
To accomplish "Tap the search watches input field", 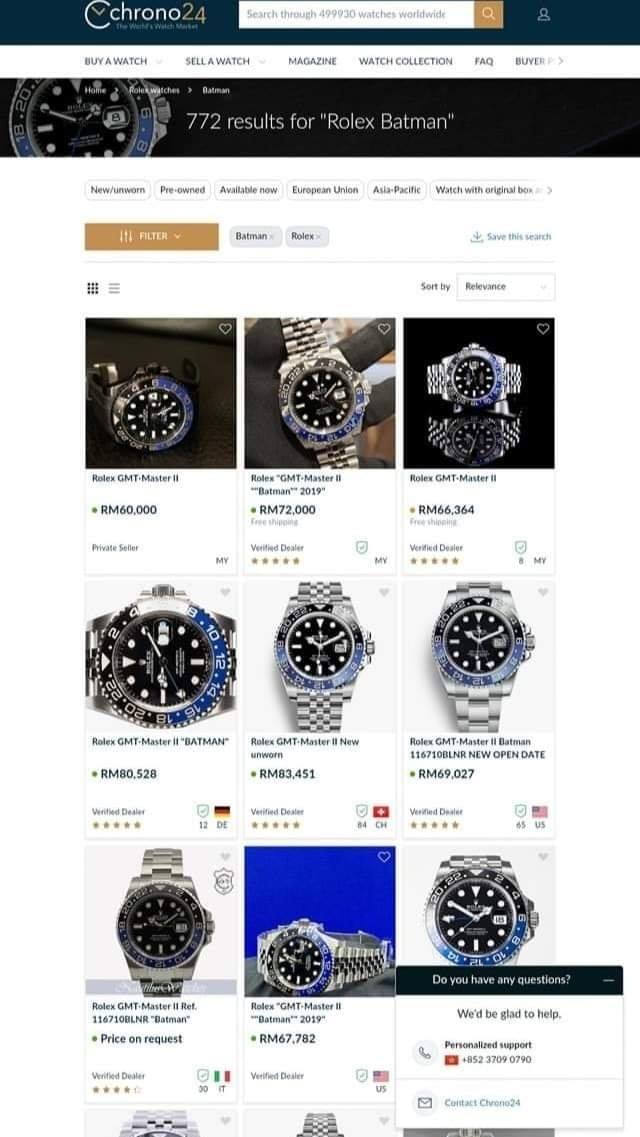I will (x=357, y=15).
